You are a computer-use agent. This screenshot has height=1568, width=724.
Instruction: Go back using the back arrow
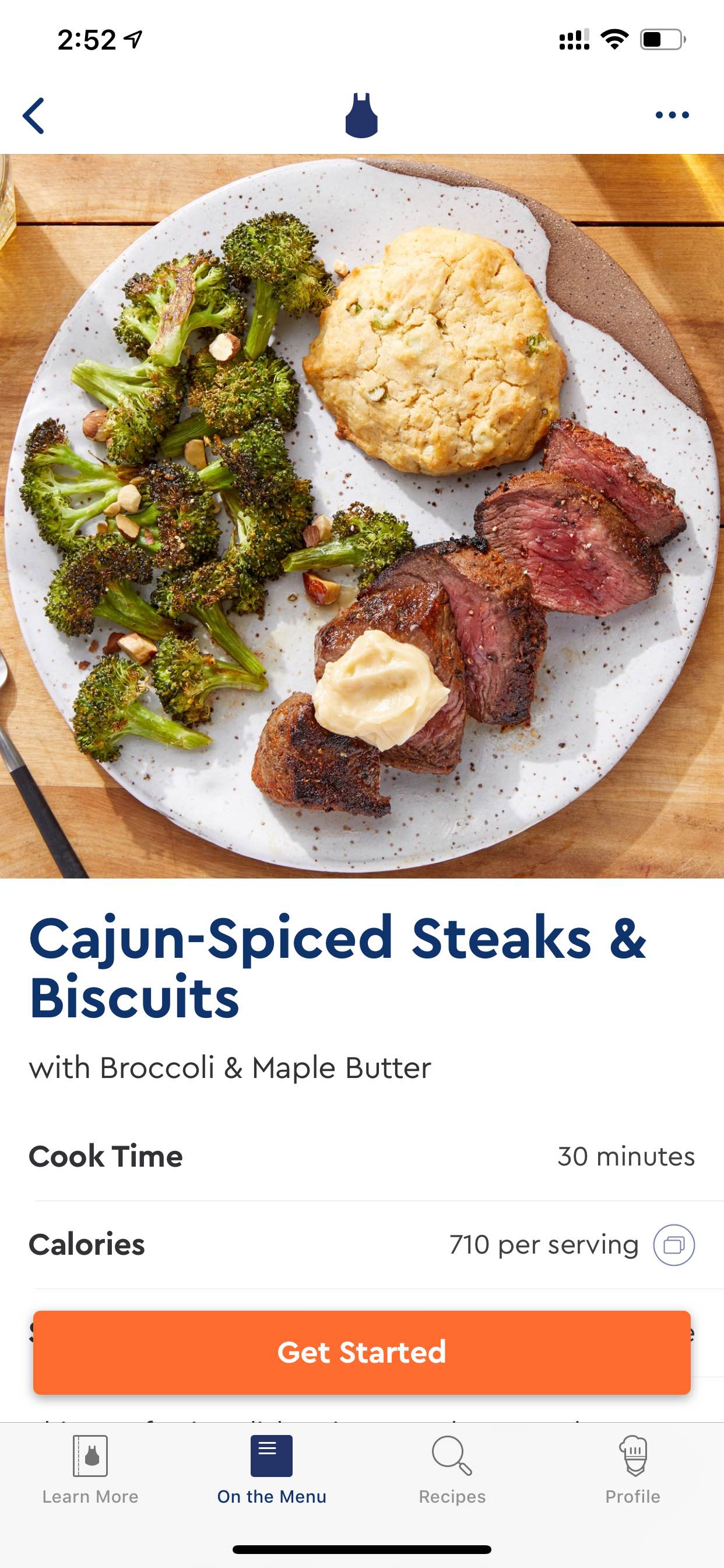click(33, 116)
